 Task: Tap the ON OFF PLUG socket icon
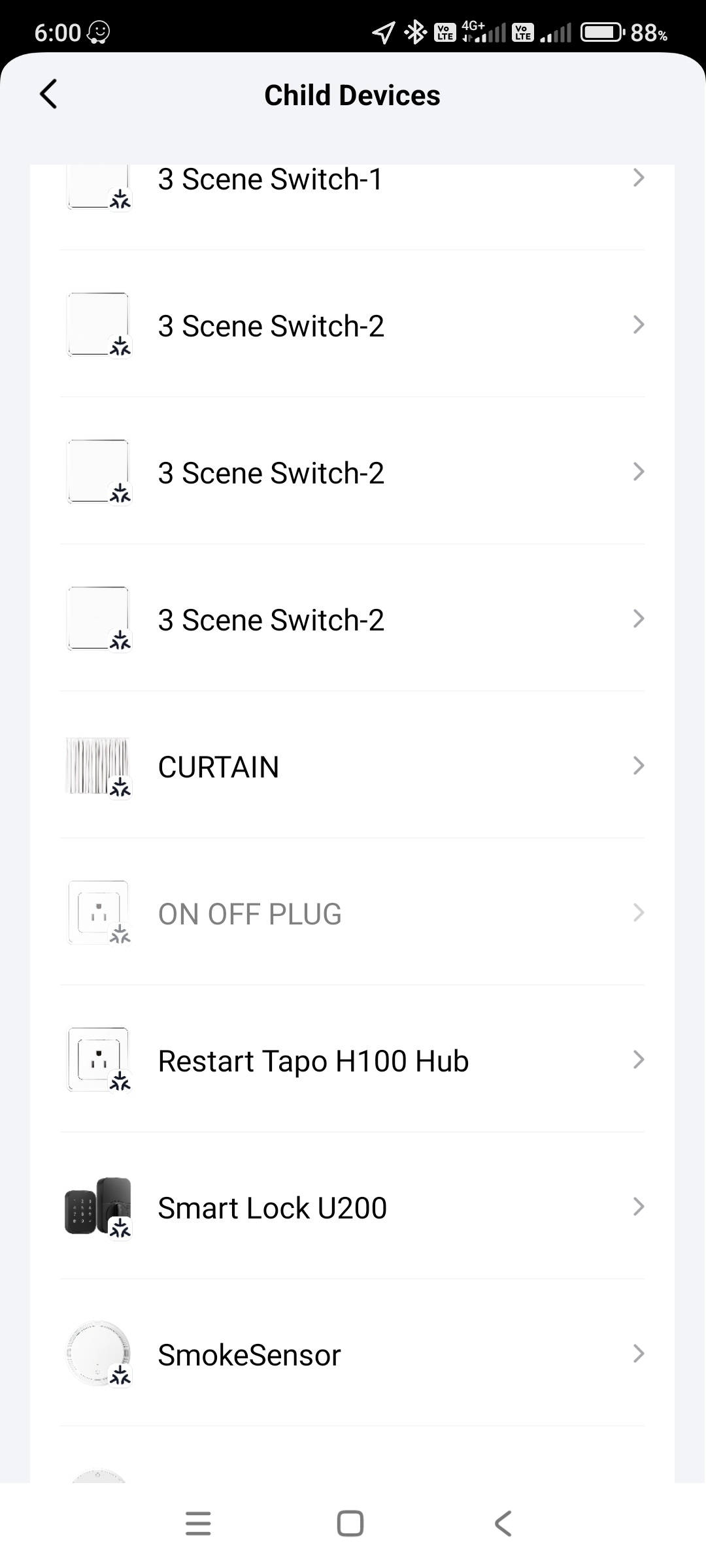click(x=98, y=913)
